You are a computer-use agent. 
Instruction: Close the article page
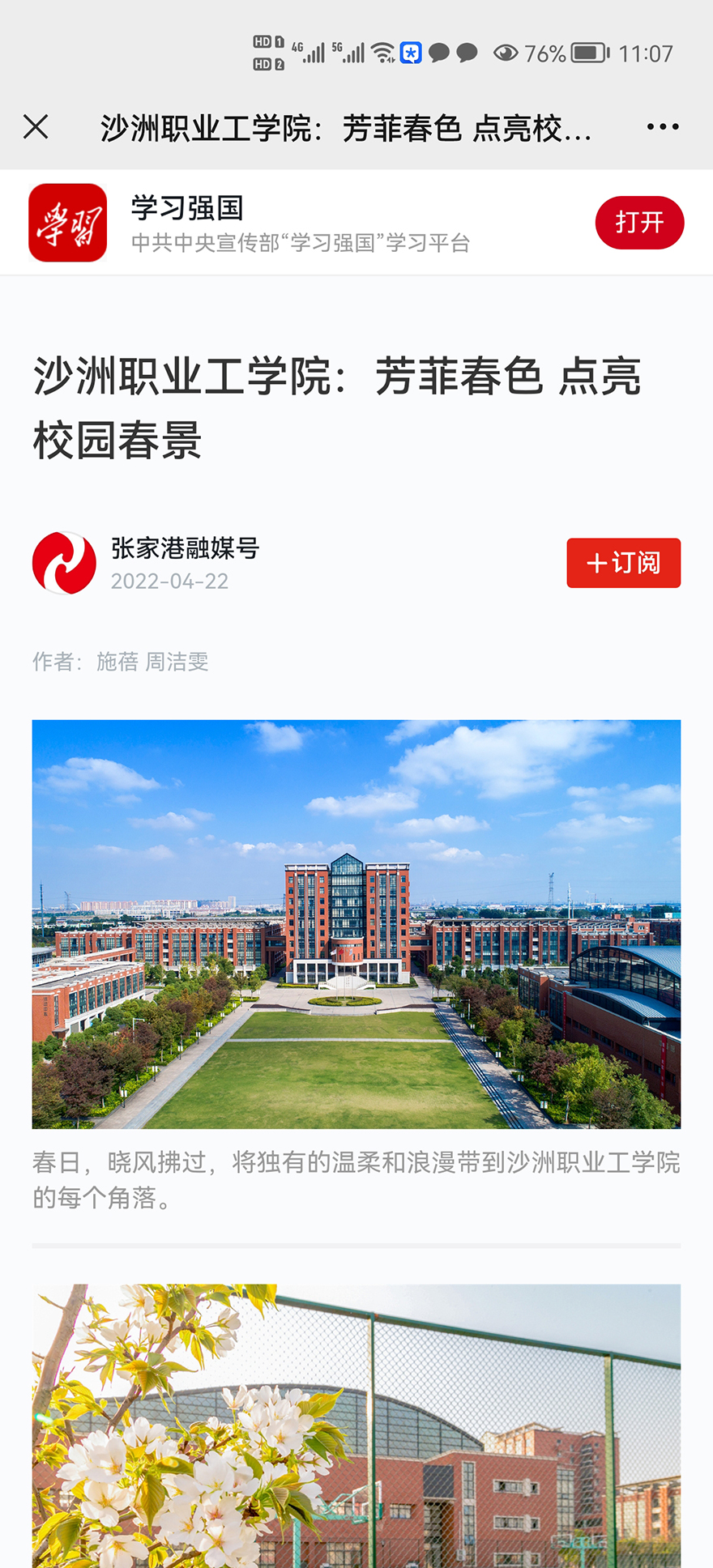[x=36, y=127]
